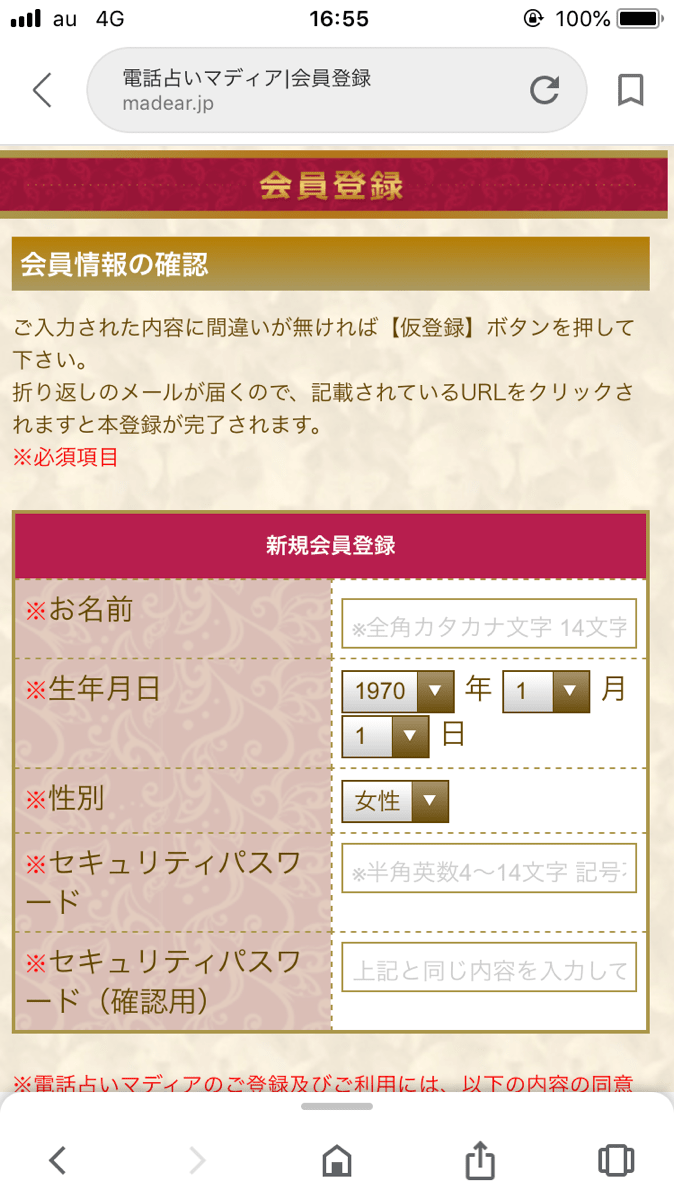Go to previous page in the bottom toolbar

coord(58,1160)
